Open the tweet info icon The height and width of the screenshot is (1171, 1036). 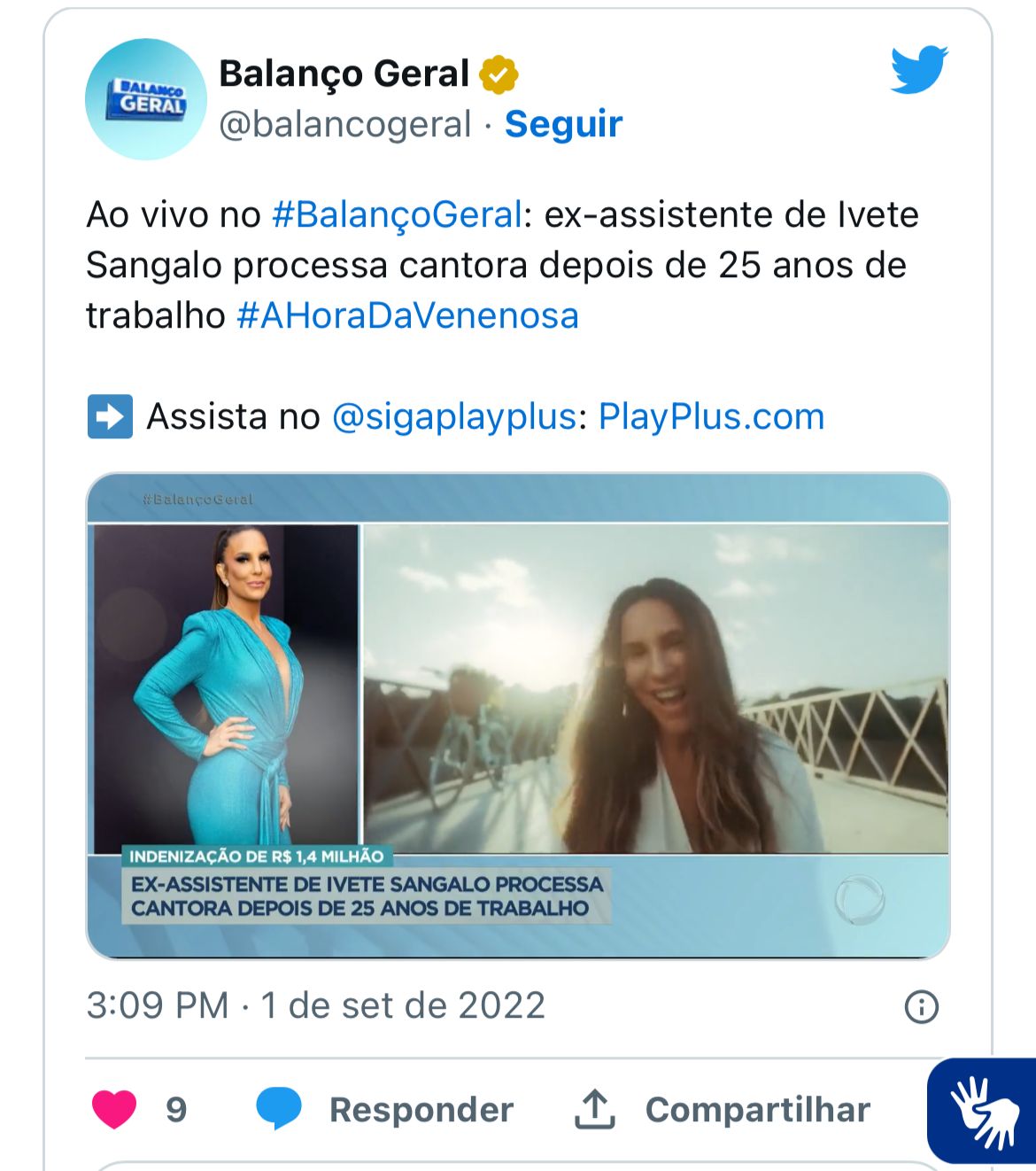(x=921, y=1007)
